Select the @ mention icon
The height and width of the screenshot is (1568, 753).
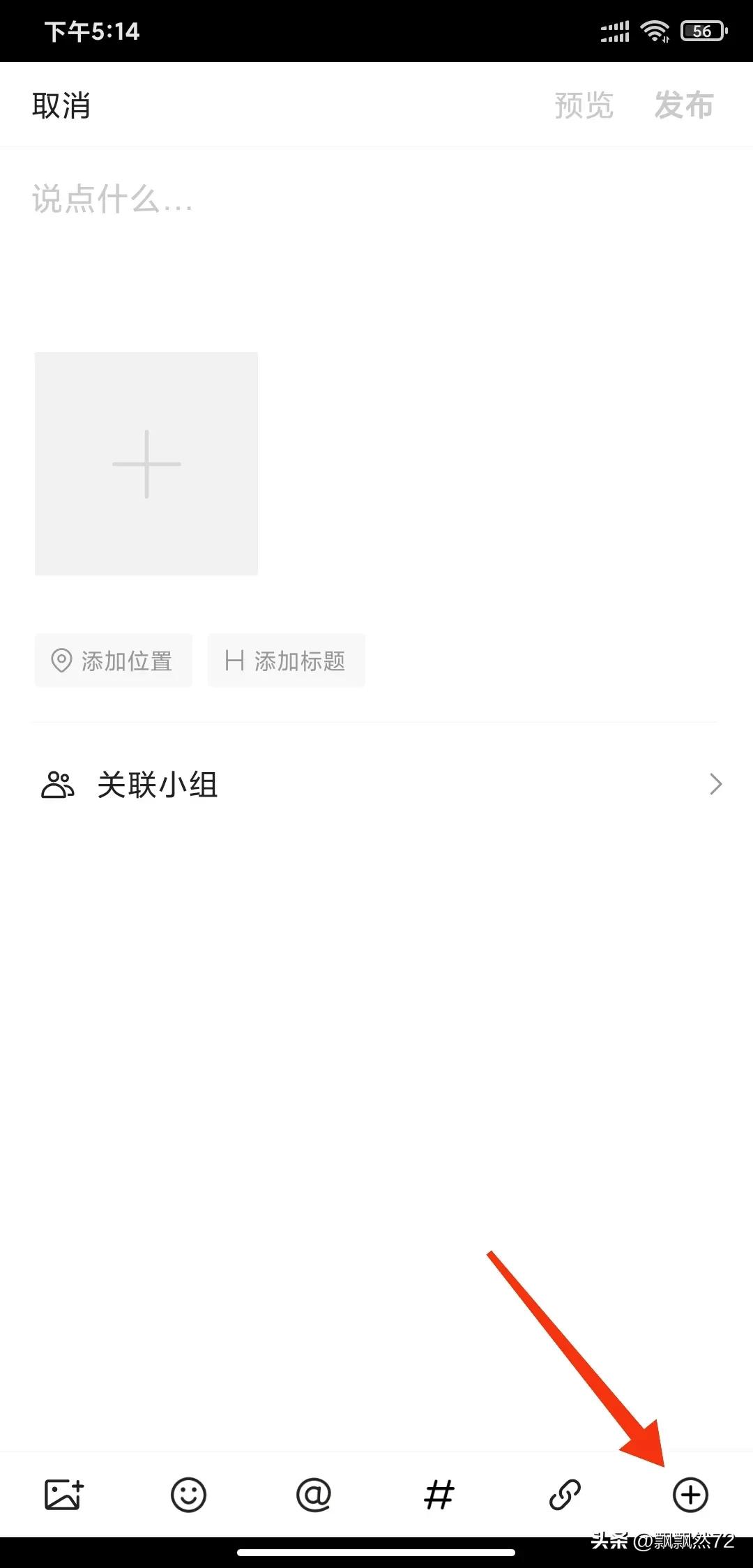pos(314,1494)
